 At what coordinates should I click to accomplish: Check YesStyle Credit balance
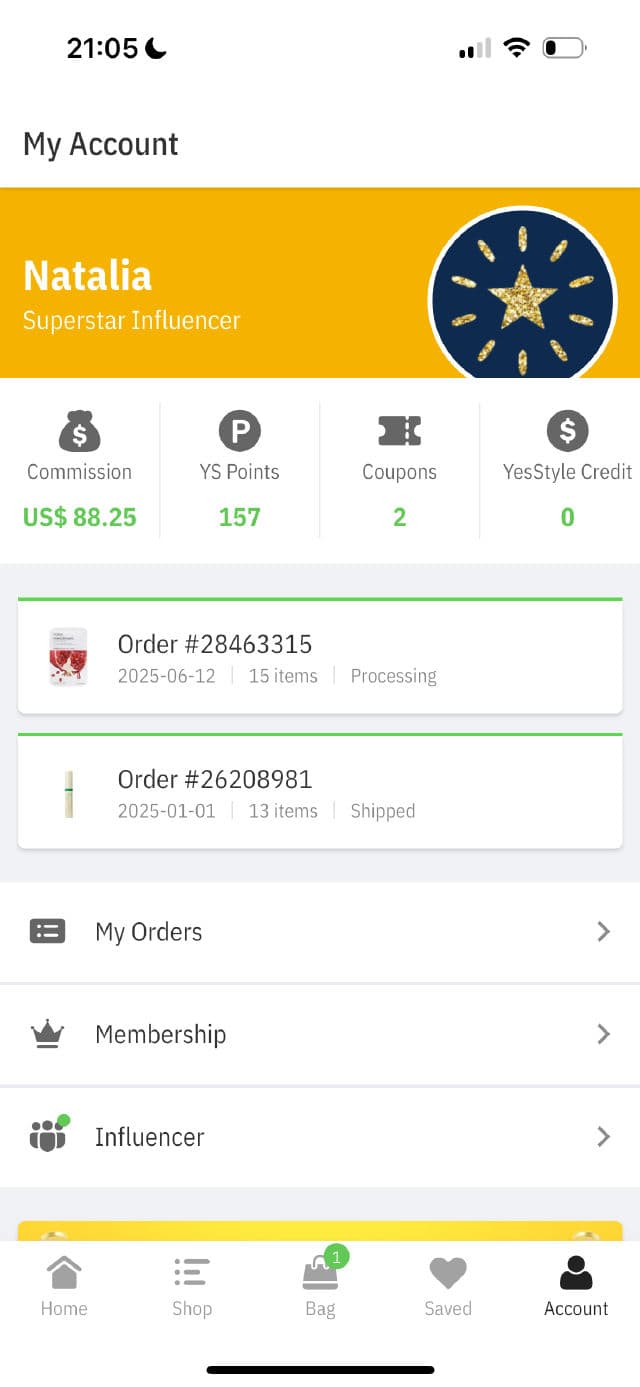567,472
